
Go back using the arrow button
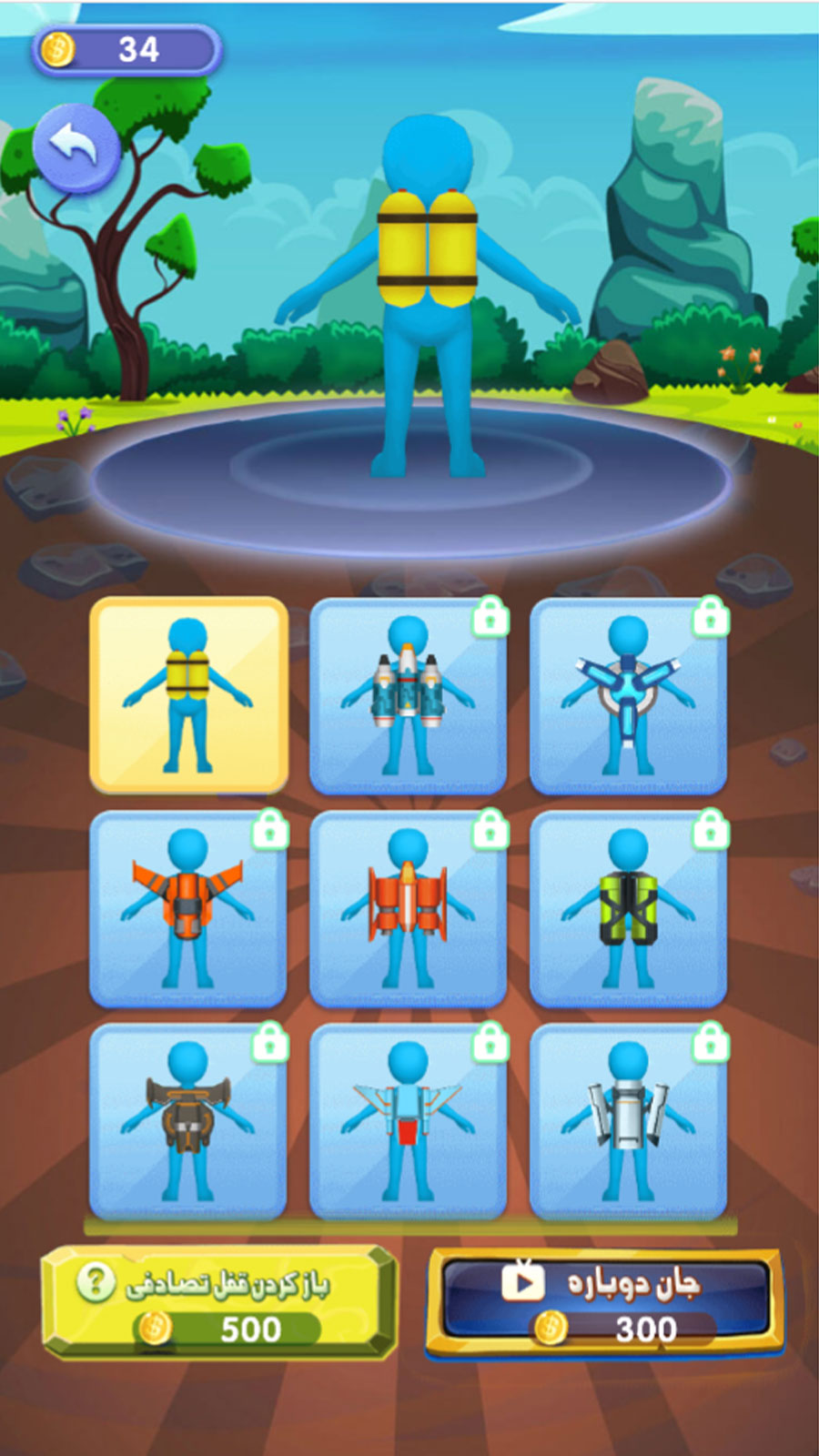76,148
